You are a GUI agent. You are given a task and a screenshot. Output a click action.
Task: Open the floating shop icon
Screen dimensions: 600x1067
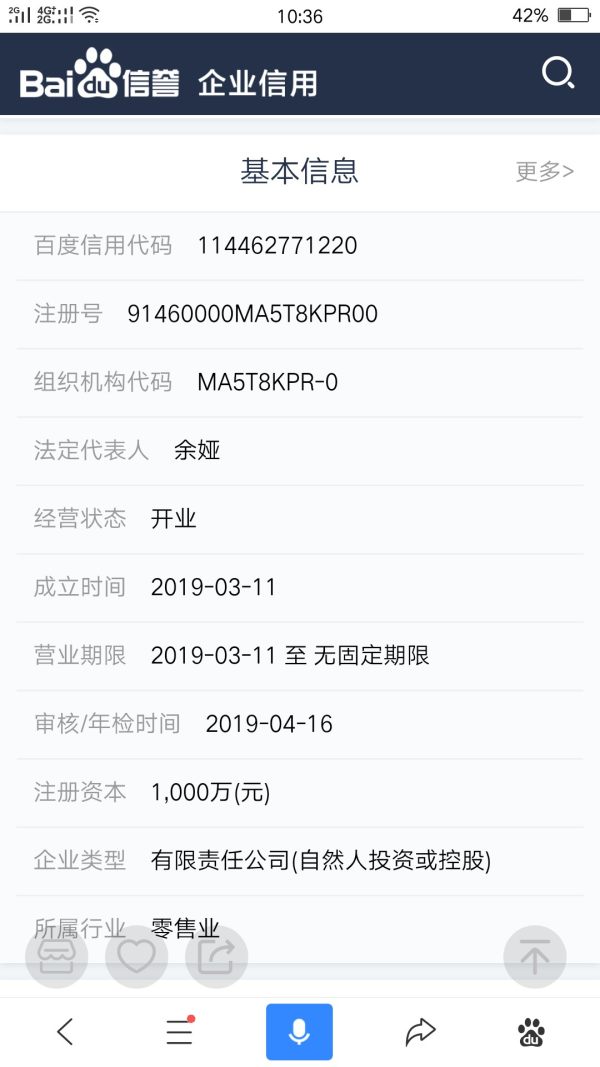(56, 957)
